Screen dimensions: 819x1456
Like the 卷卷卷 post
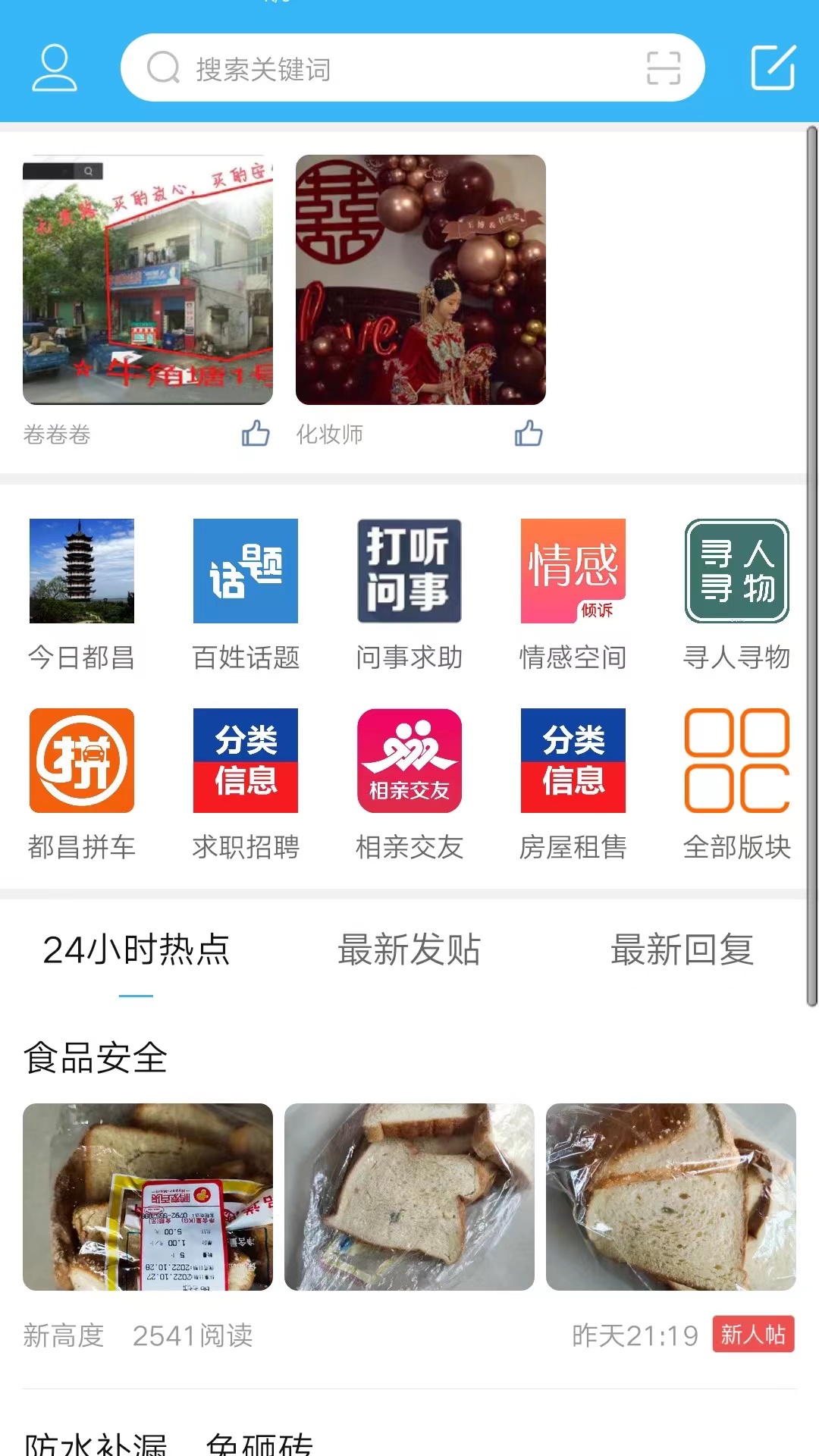pos(256,434)
